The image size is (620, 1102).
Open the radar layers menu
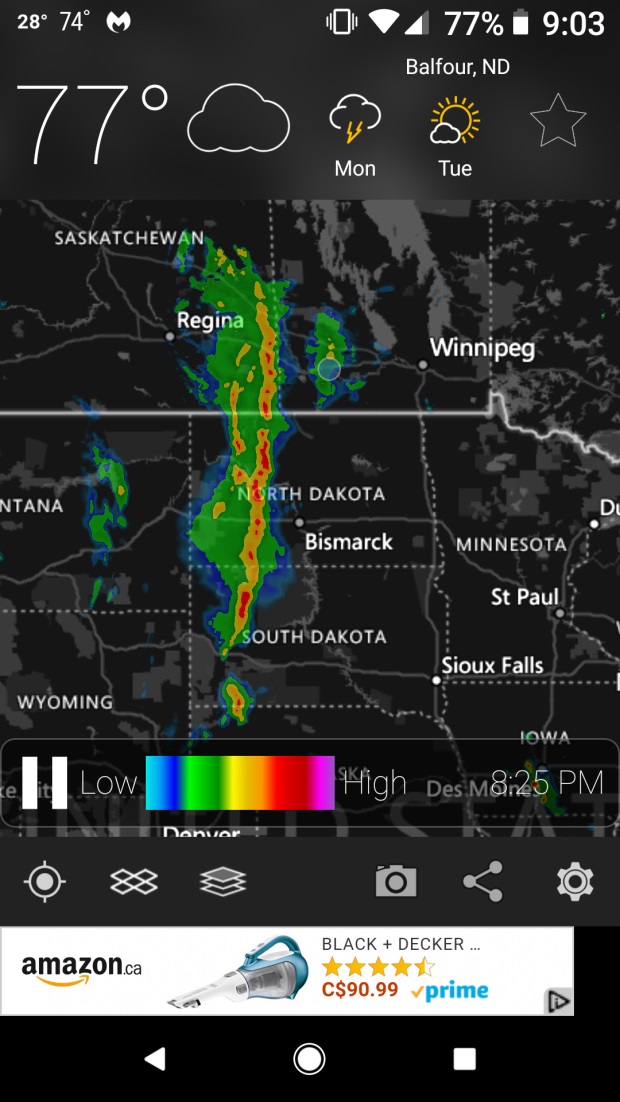[222, 882]
